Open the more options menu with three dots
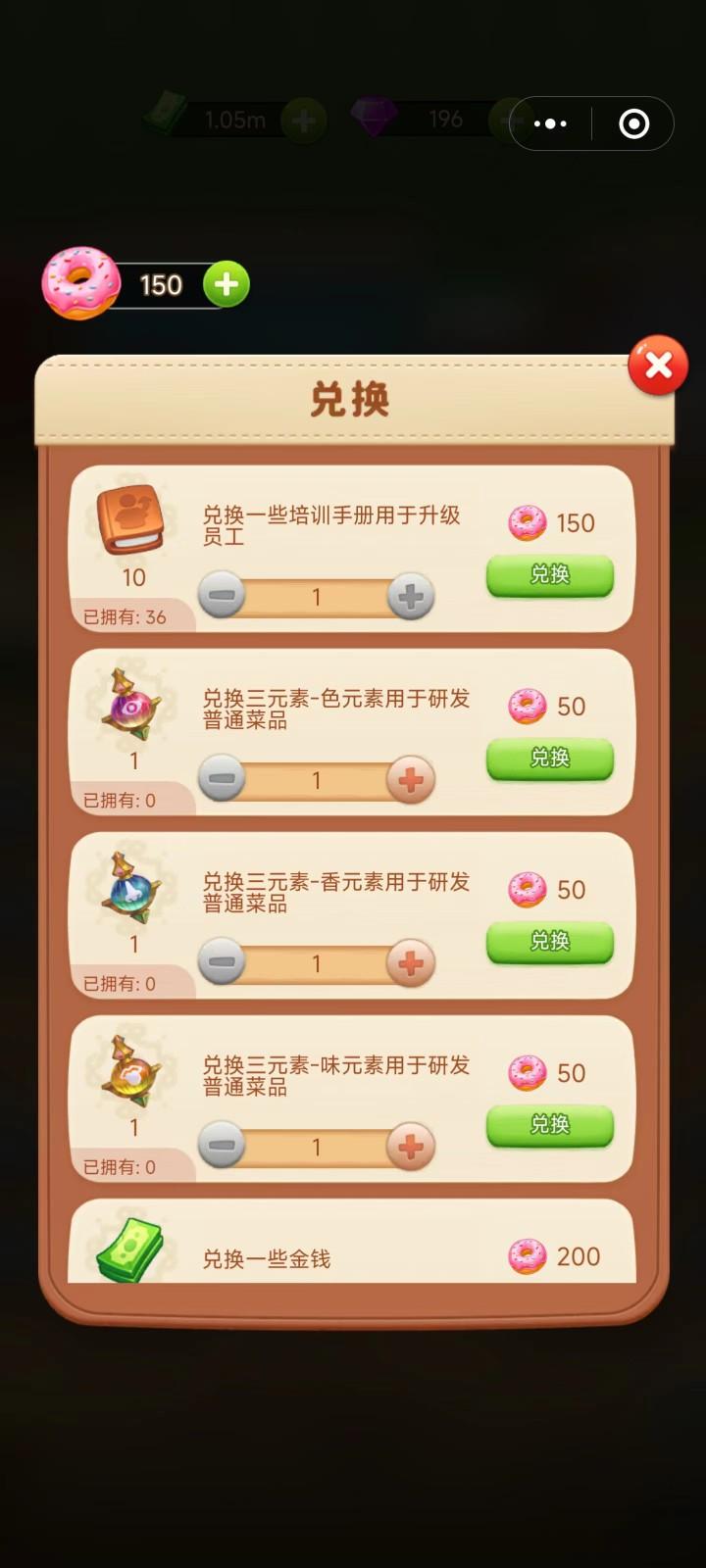This screenshot has width=706, height=1568. pos(550,123)
